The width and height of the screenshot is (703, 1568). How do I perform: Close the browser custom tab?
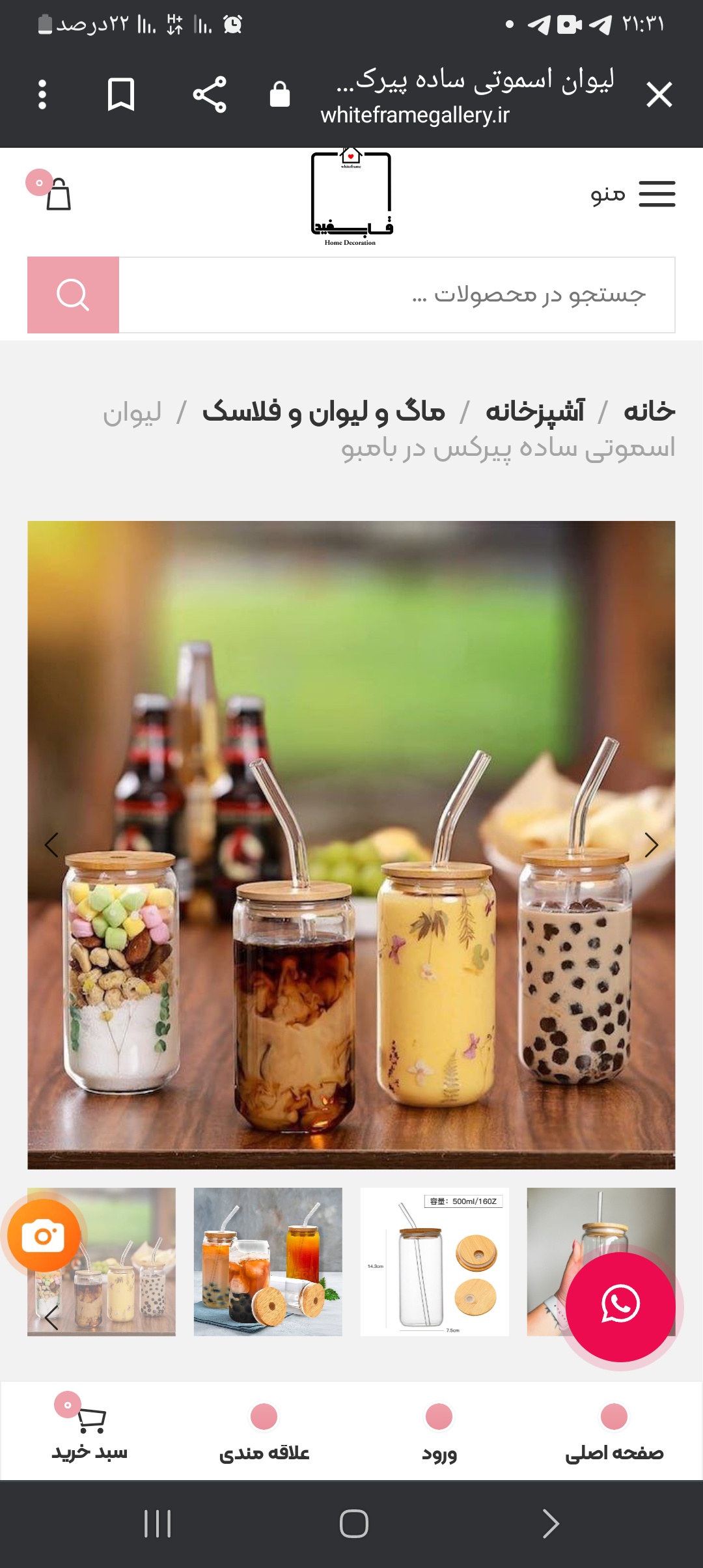tap(659, 95)
